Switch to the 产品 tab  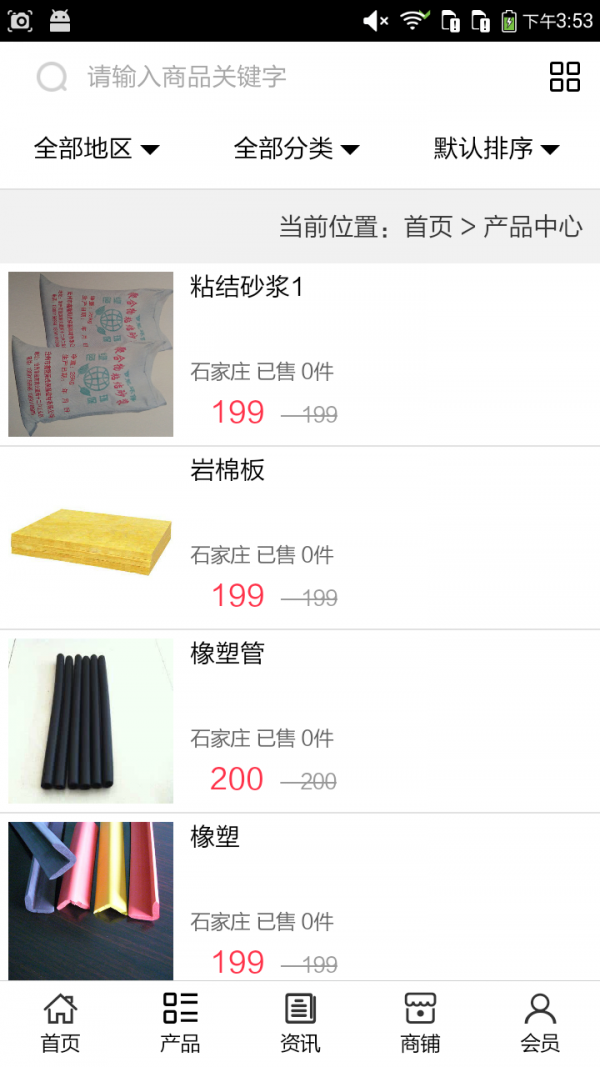(x=180, y=1023)
